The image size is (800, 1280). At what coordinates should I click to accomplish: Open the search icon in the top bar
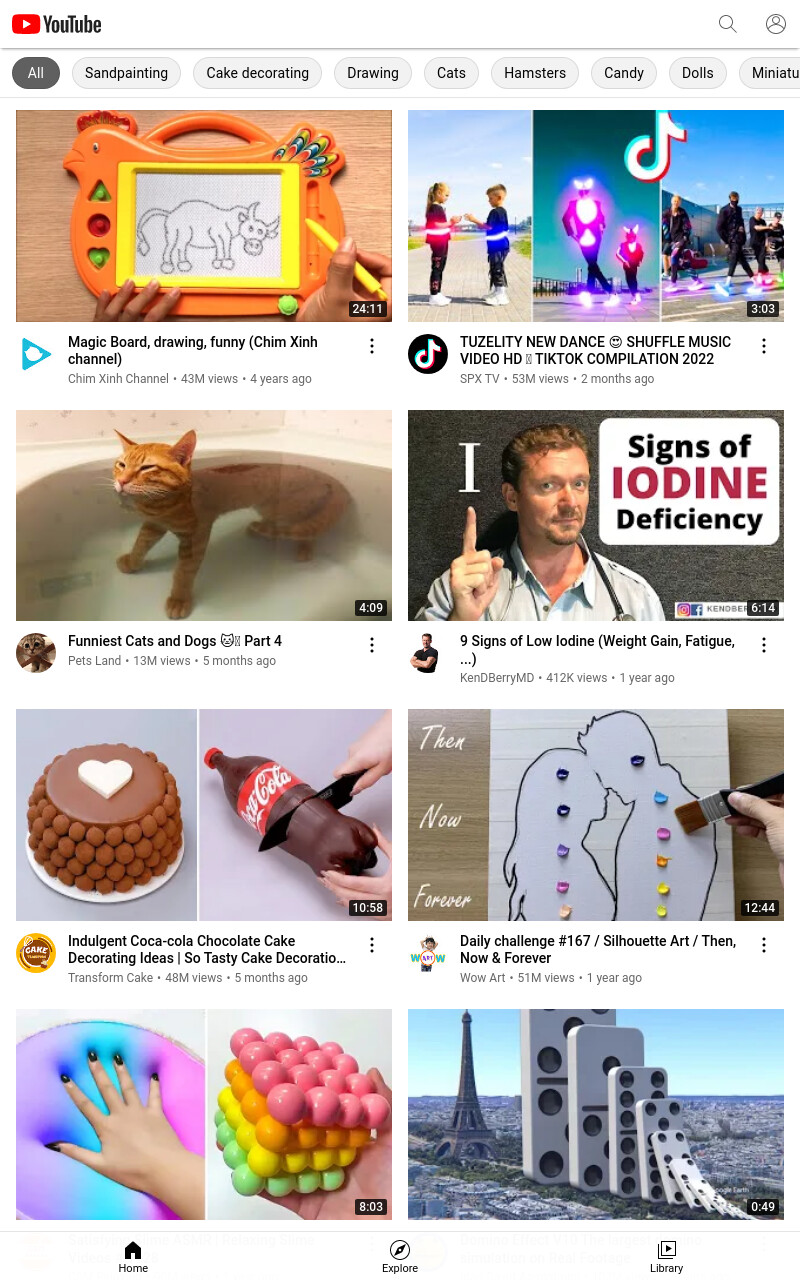[x=728, y=24]
